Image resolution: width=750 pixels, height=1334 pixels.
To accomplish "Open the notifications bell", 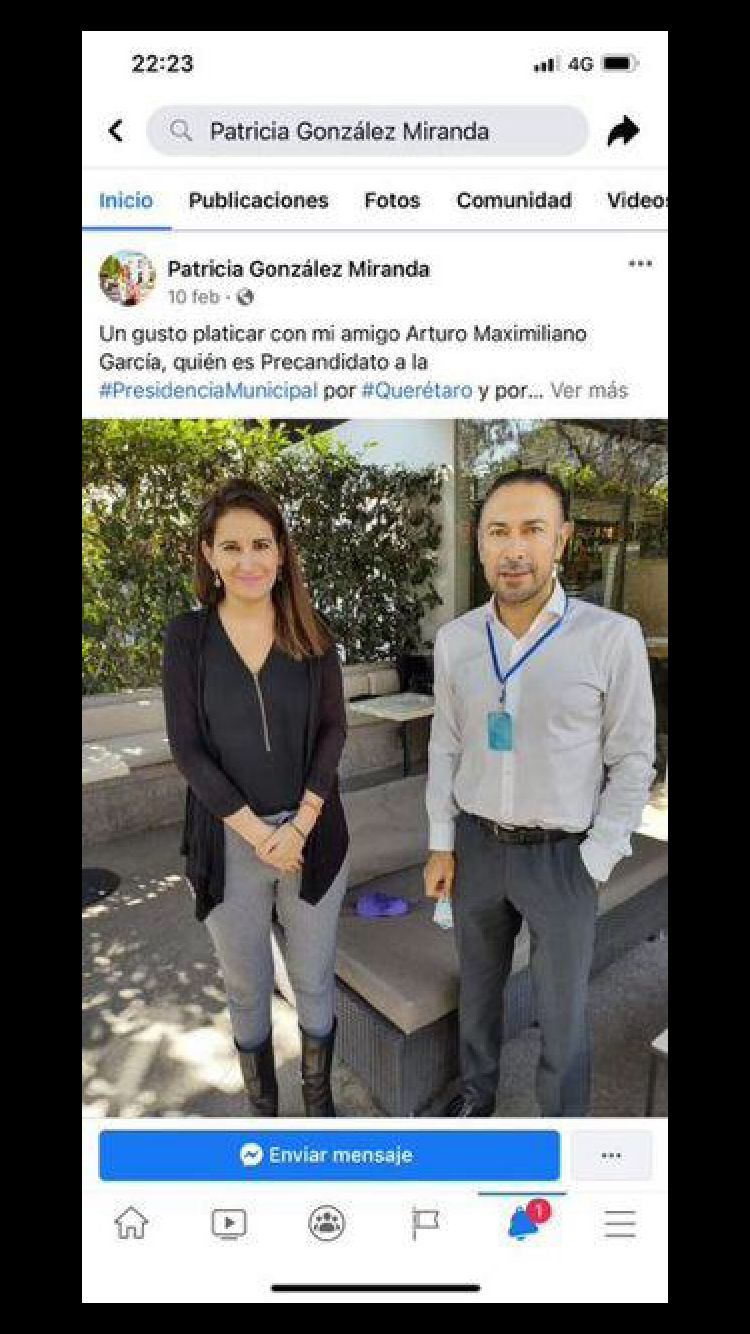I will tap(523, 1223).
